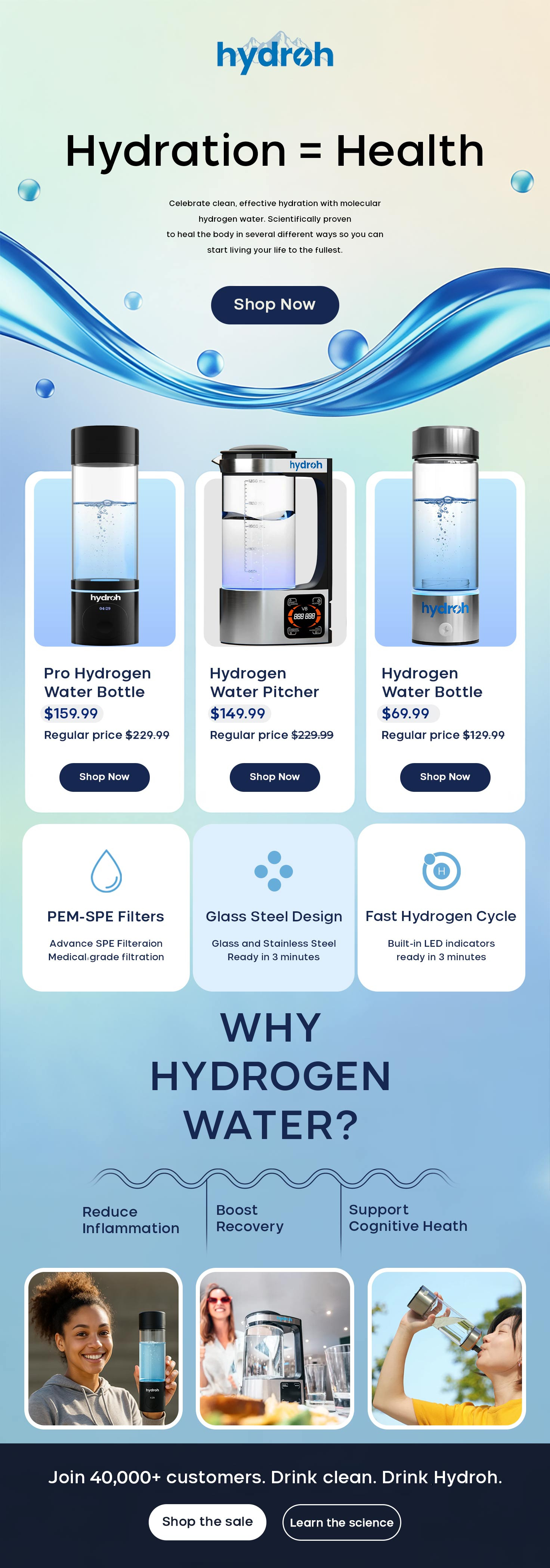Viewport: 550px width, 1568px height.
Task: Shop Now for the Pro Hydrogen Water Bottle
Action: pos(104,777)
